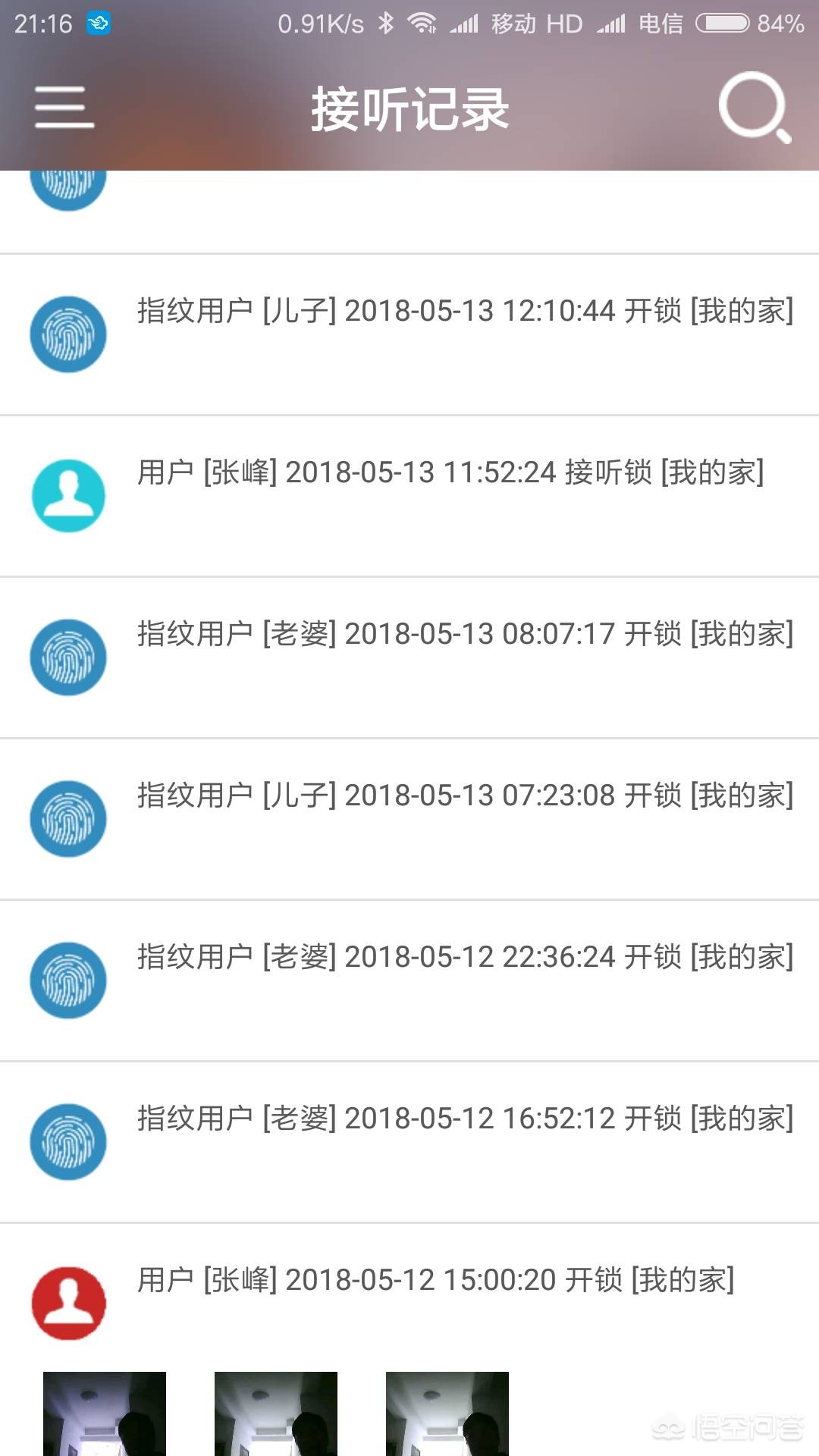This screenshot has width=819, height=1456.
Task: Open 老婆 unlock record at 22:36:24
Action: [x=465, y=958]
